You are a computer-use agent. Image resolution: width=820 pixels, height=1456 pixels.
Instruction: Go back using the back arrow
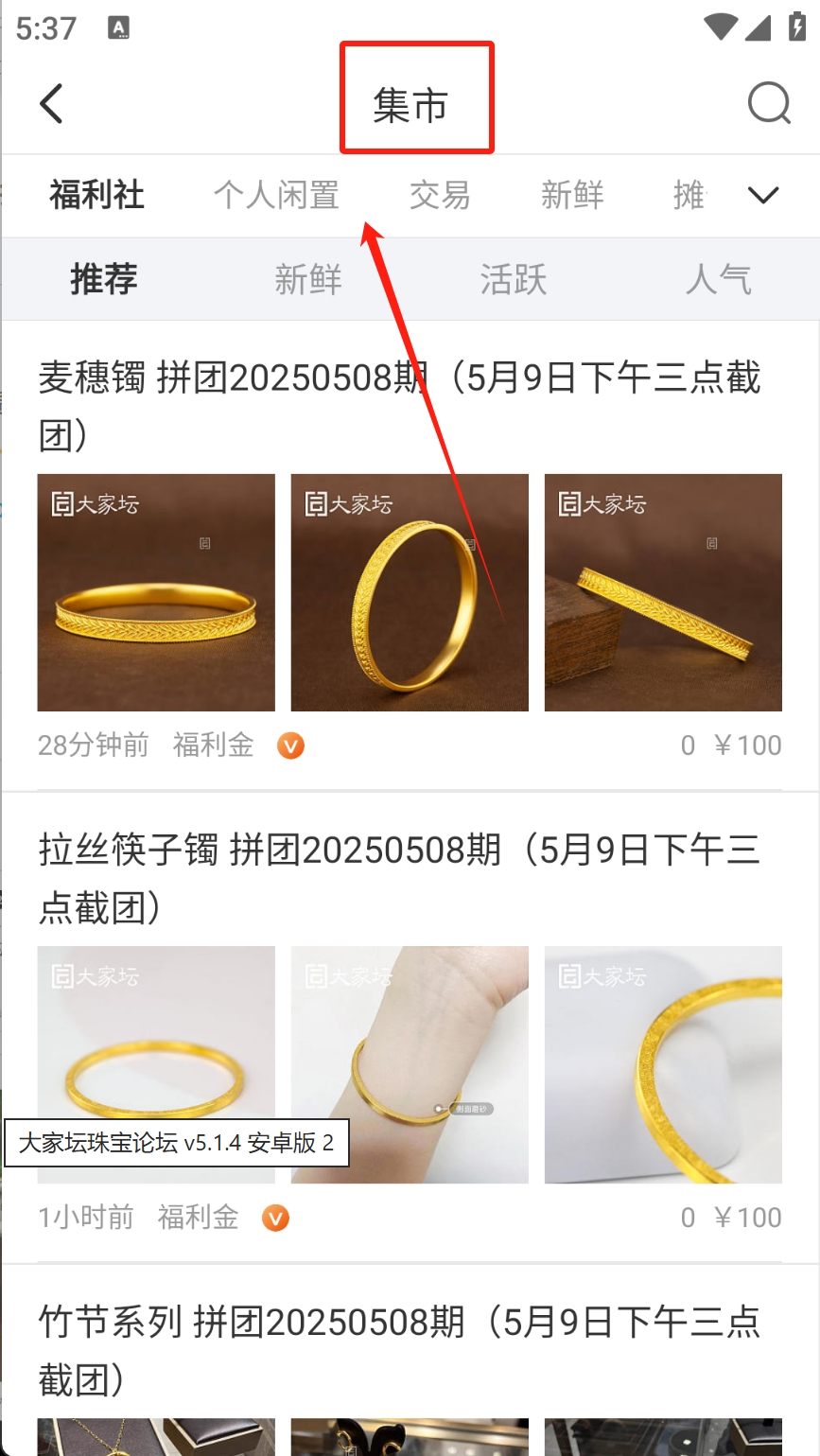click(x=52, y=103)
